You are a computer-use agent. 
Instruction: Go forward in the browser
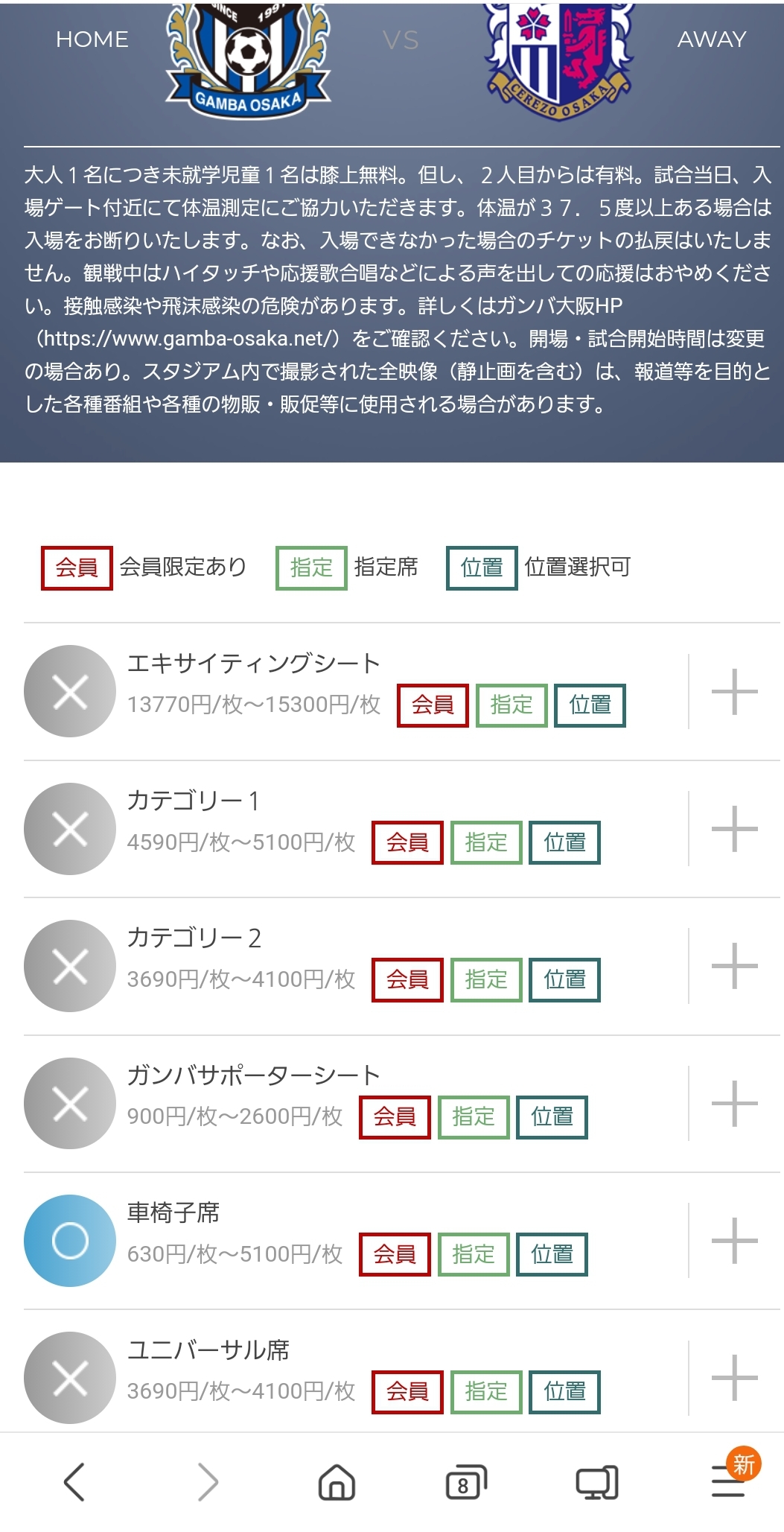tap(207, 1481)
